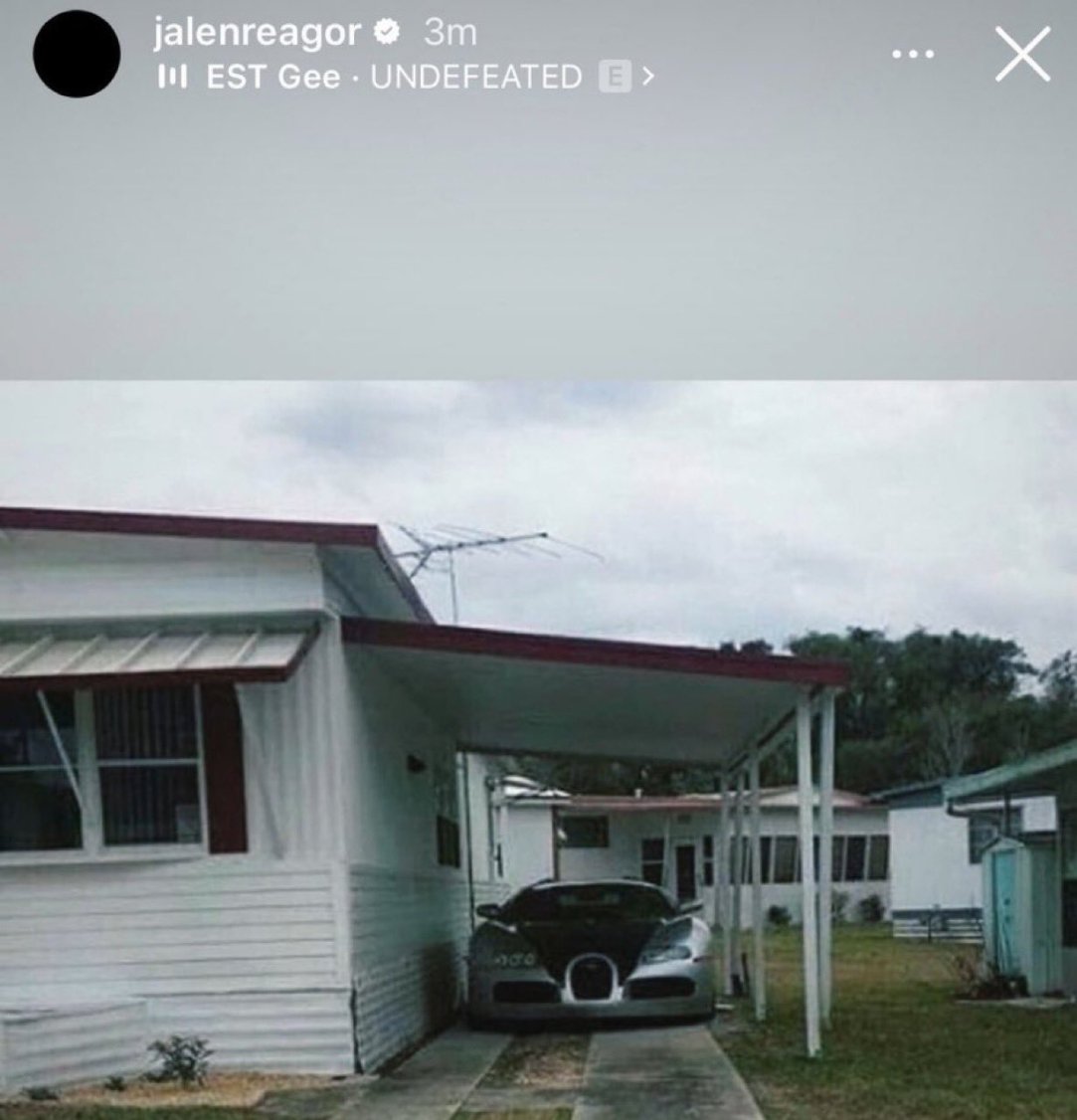Close the story viewer
Image resolution: width=1077 pixels, height=1120 pixels.
coord(1022,54)
